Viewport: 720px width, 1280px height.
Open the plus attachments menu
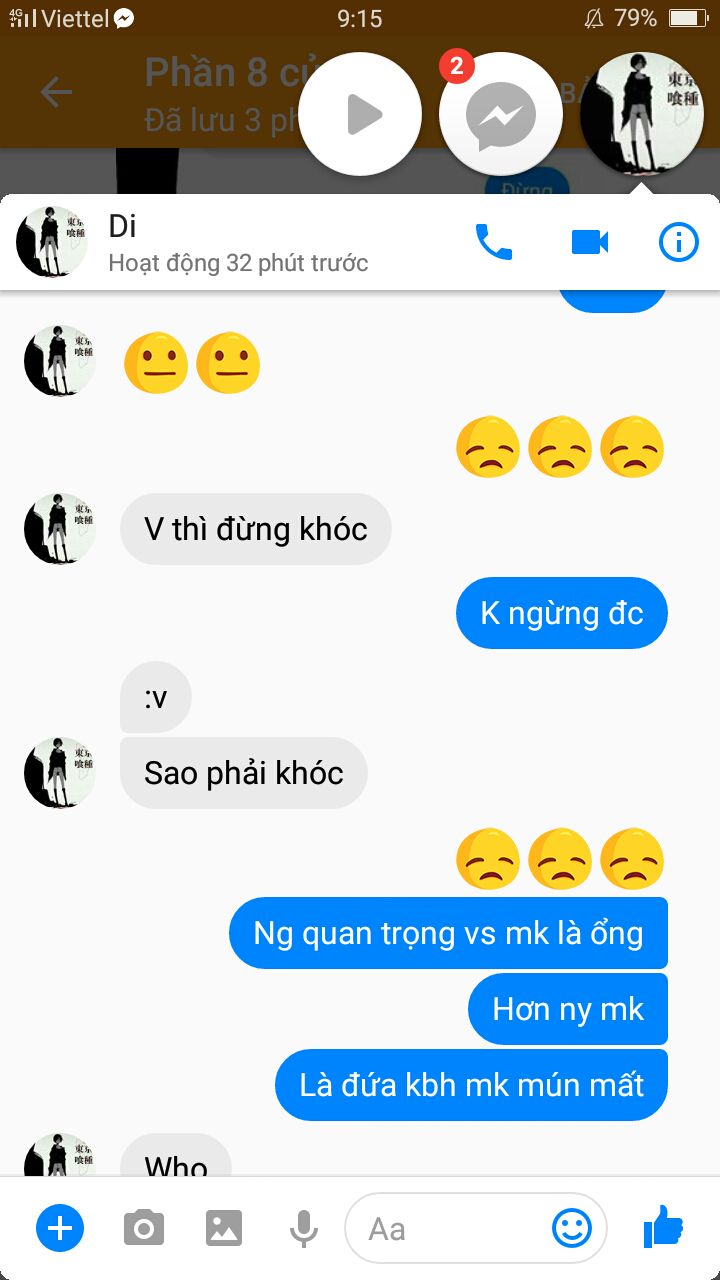pos(60,1228)
